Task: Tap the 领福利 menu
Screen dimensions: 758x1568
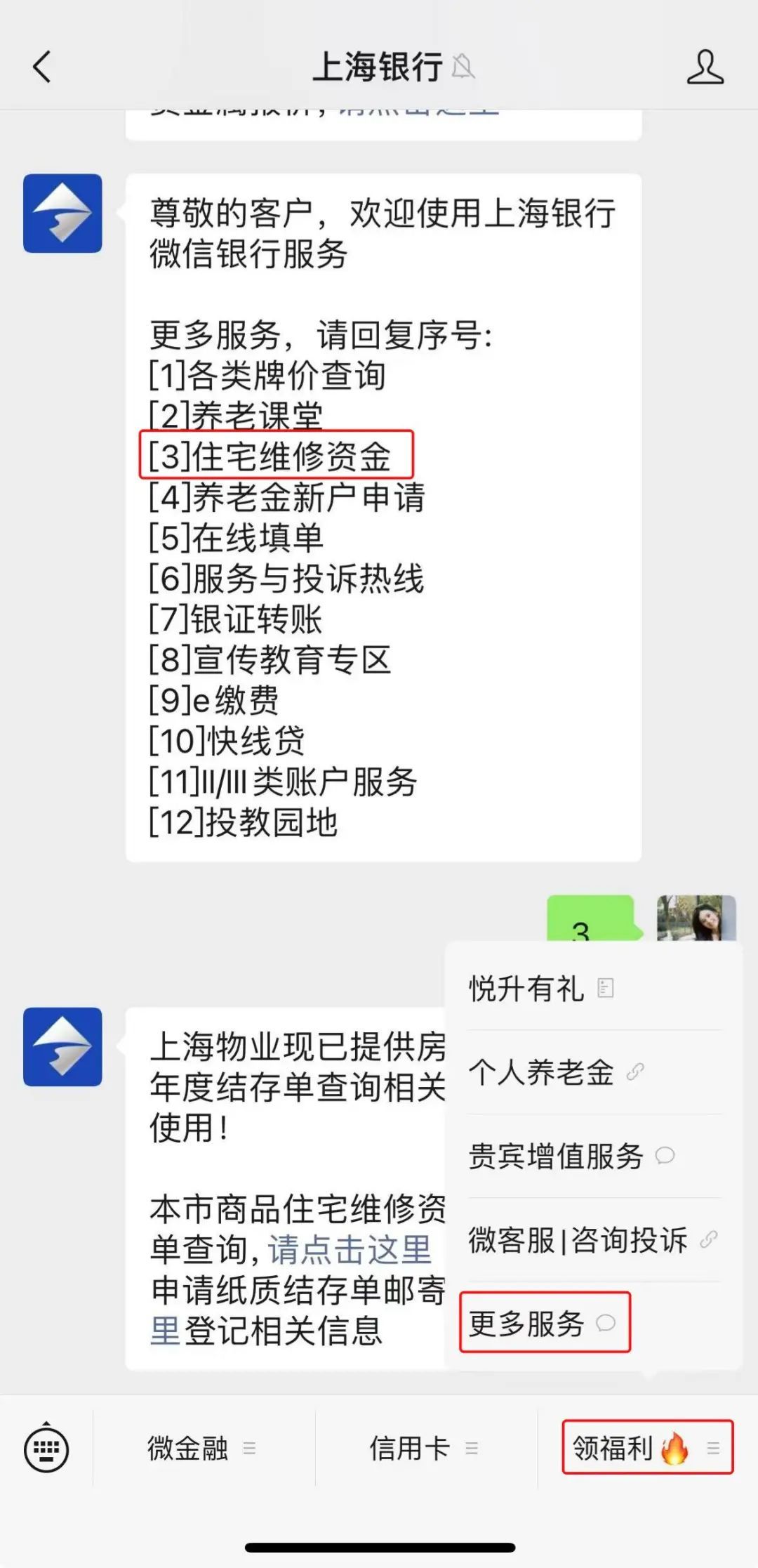Action: pos(646,1447)
